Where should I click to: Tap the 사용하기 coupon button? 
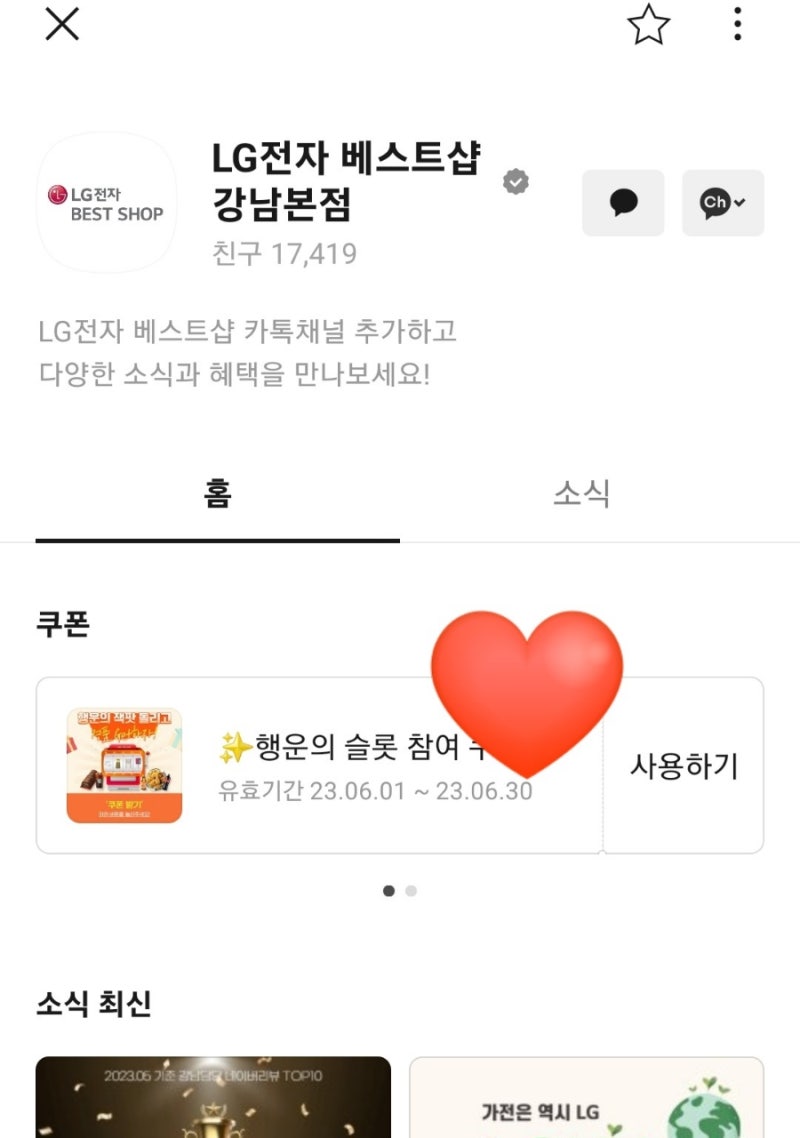[684, 764]
